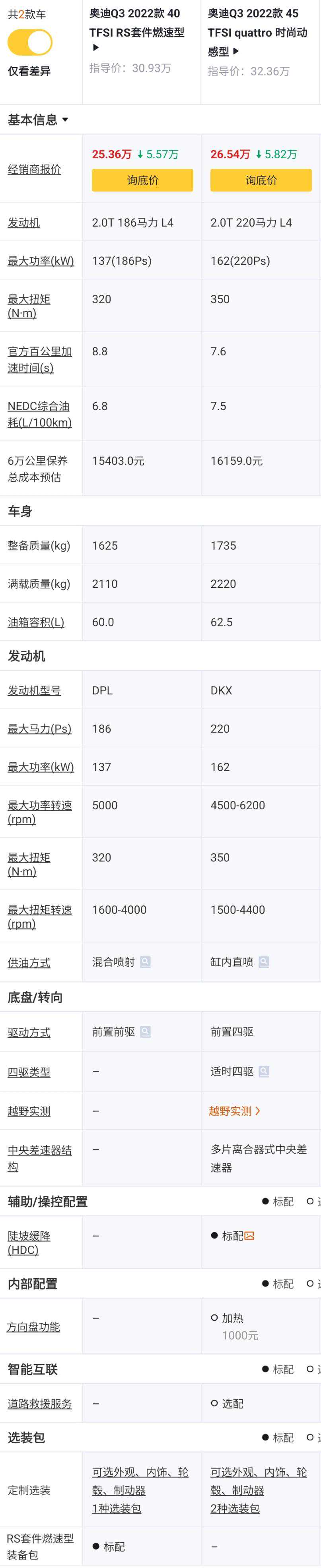Open picture icon beside 陡坡缓降 标配

(249, 1236)
